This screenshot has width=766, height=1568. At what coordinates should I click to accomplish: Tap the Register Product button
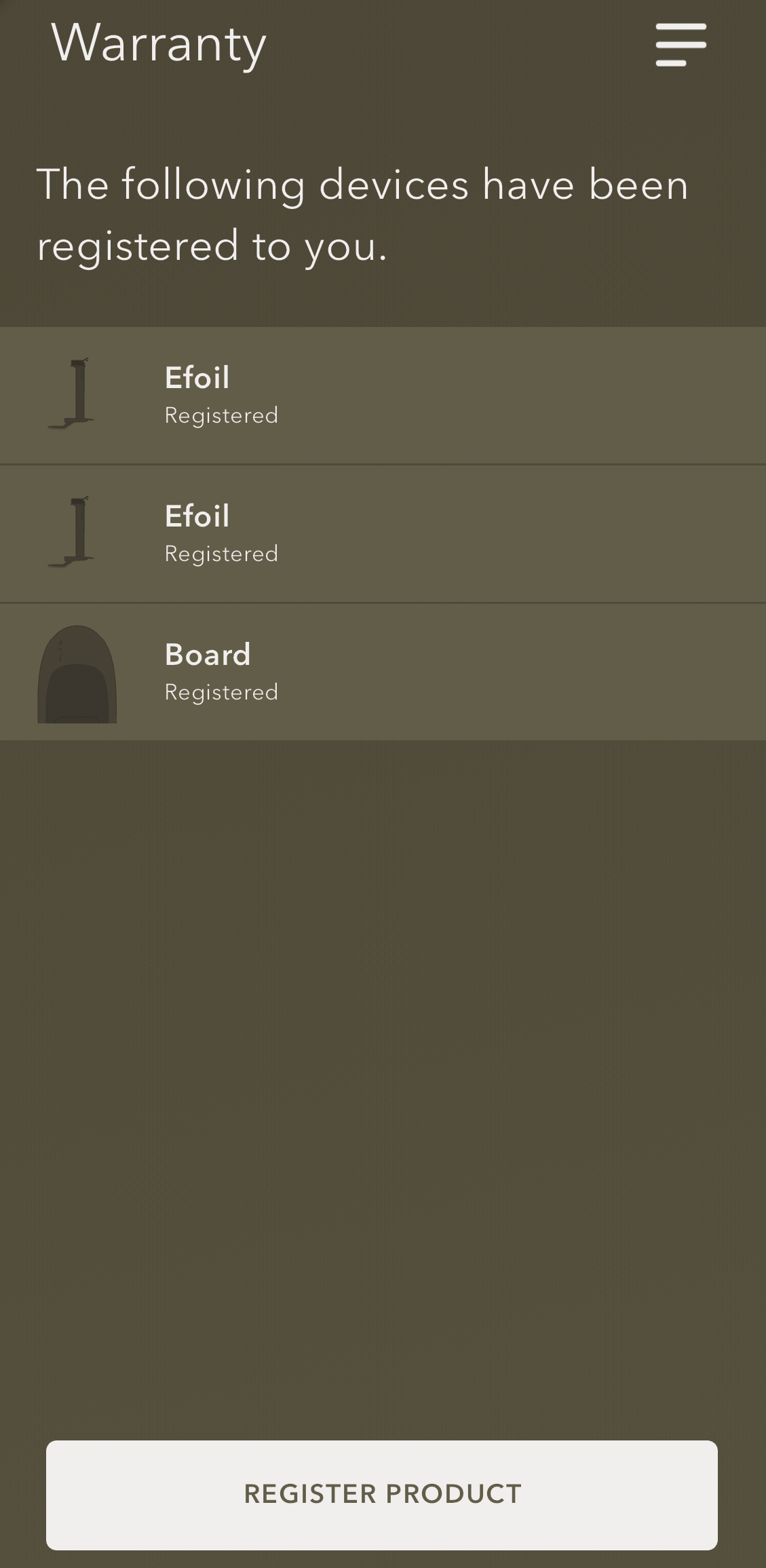point(382,1494)
